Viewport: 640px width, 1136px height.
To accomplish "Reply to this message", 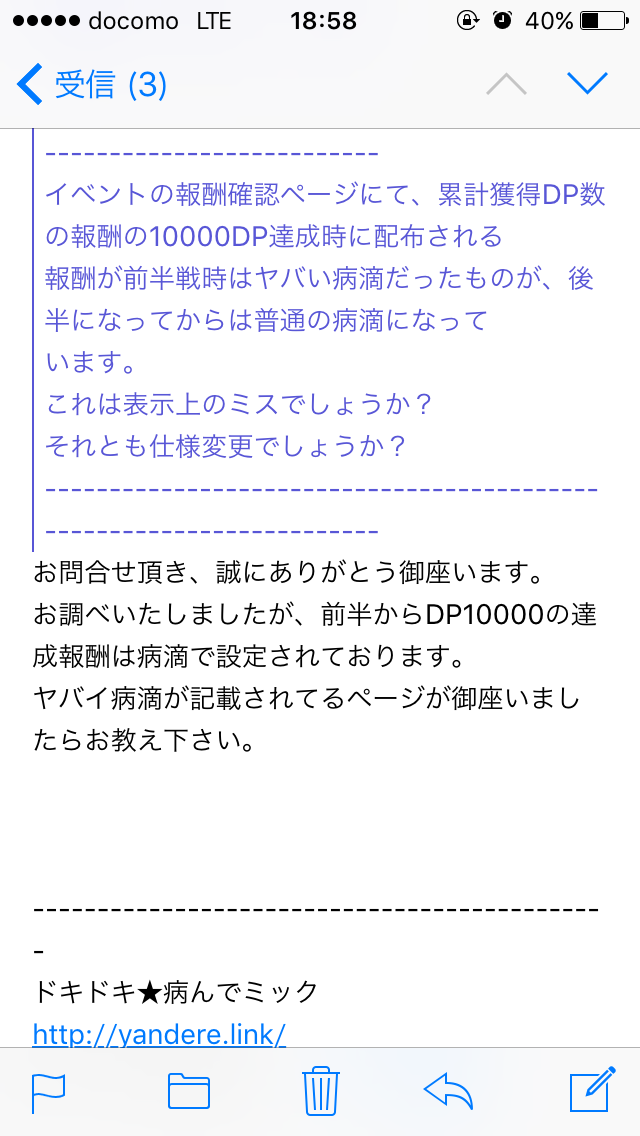I will point(449,1092).
